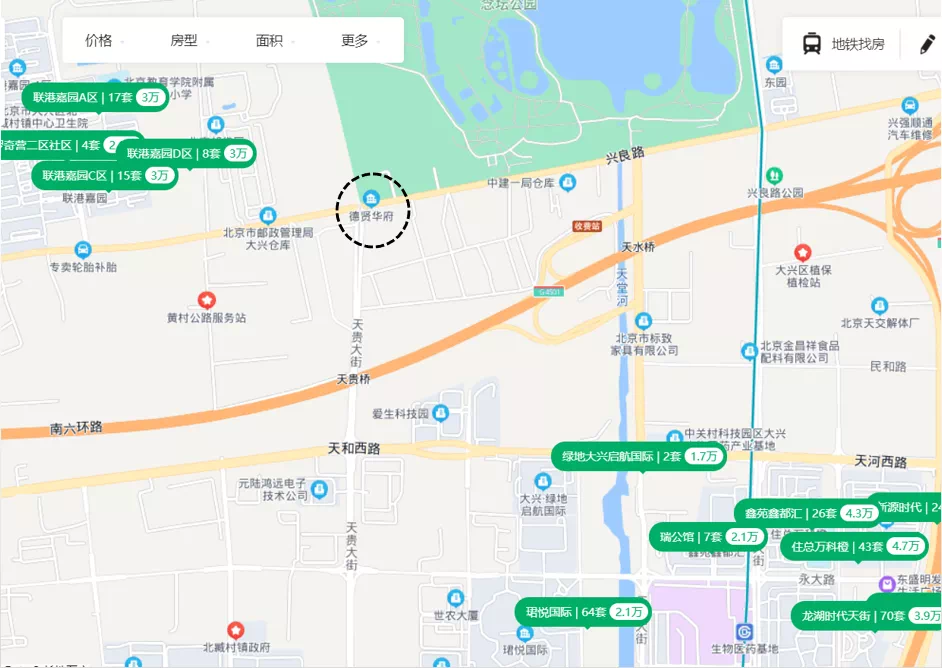Open 联港嘉园A区 17套 listing marker
The width and height of the screenshot is (942, 668).
pos(96,97)
